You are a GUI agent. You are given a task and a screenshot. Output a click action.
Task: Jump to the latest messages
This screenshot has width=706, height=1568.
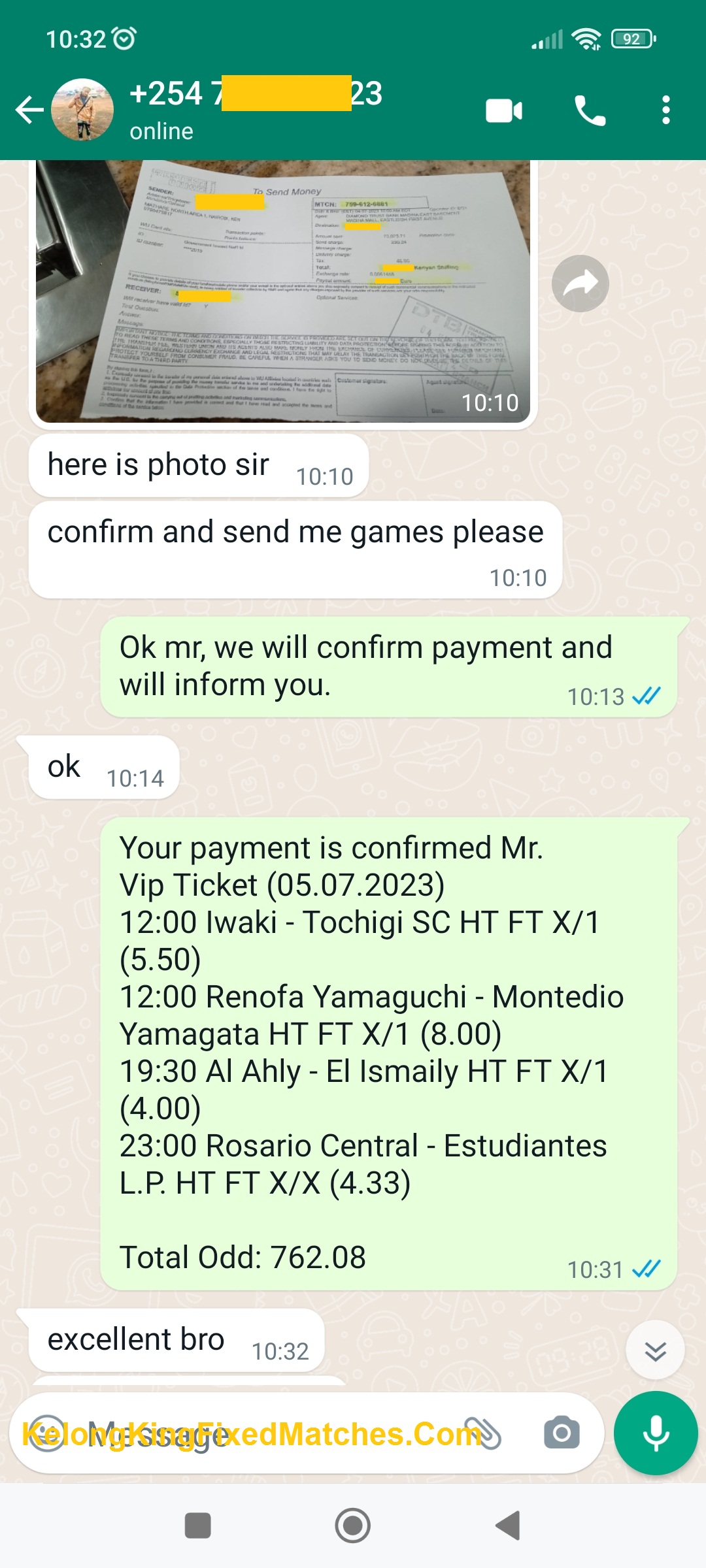[x=655, y=1350]
